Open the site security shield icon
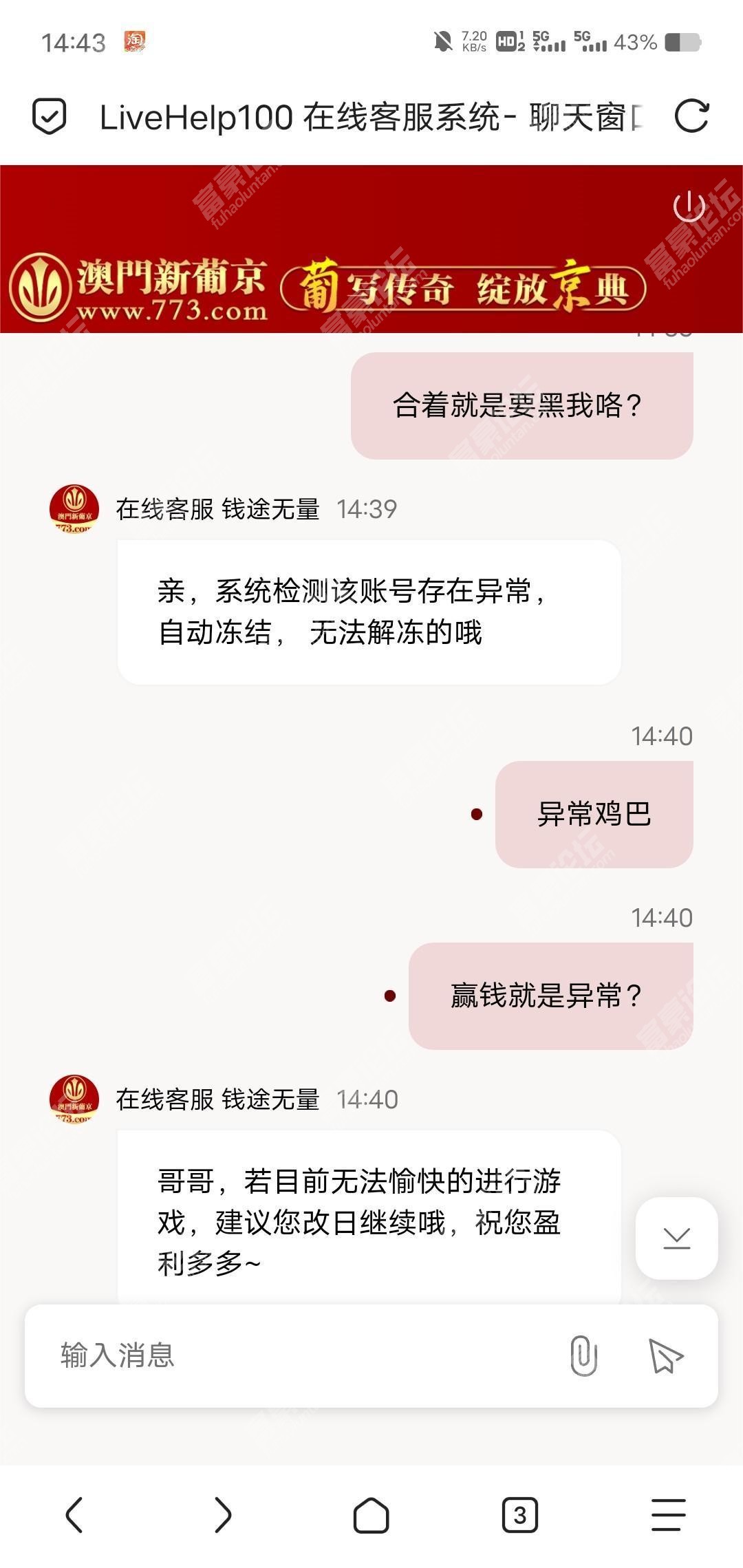Screen dimensions: 743x1568 click(x=50, y=116)
